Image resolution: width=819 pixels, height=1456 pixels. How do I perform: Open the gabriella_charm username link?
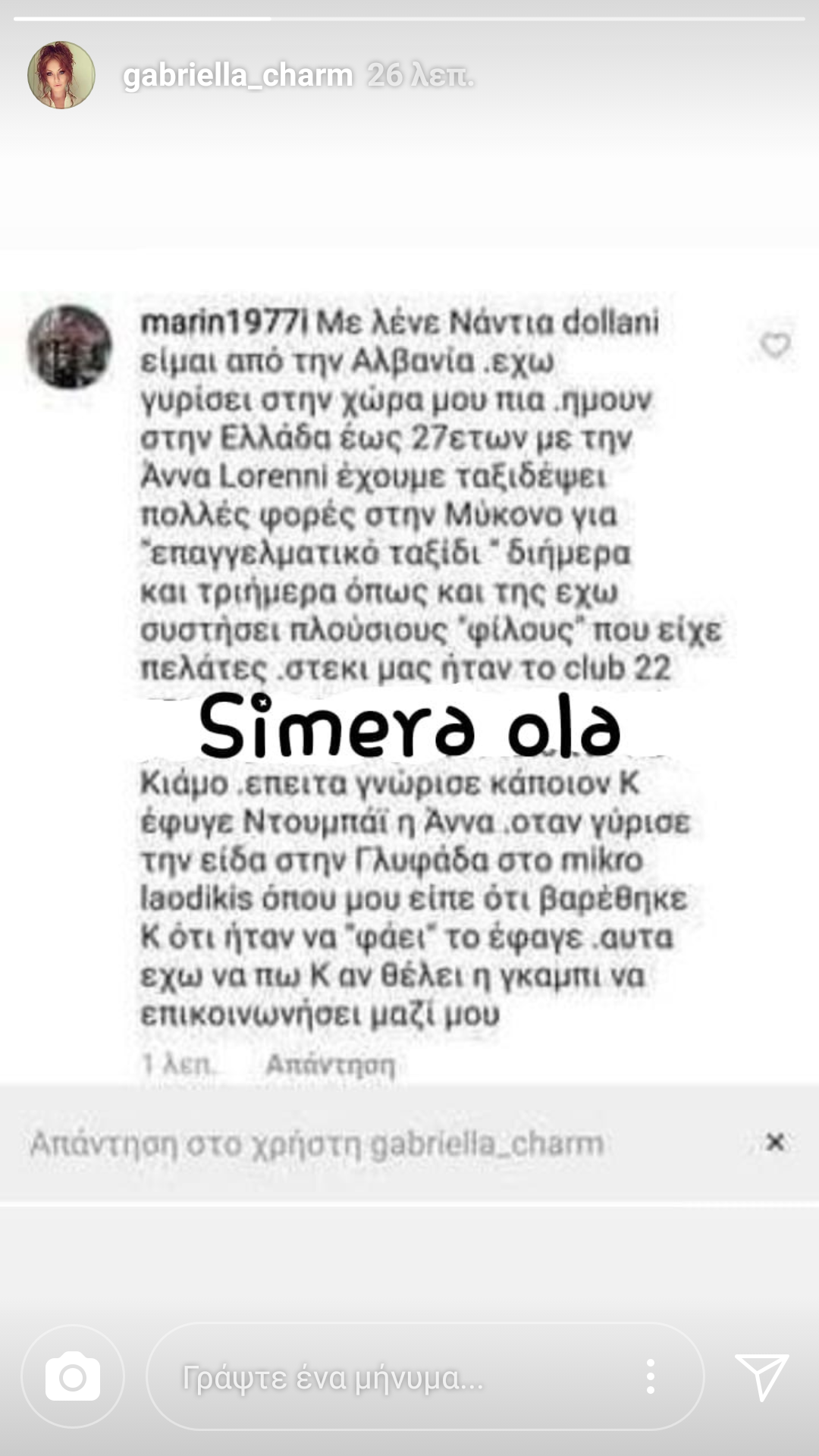point(238,75)
